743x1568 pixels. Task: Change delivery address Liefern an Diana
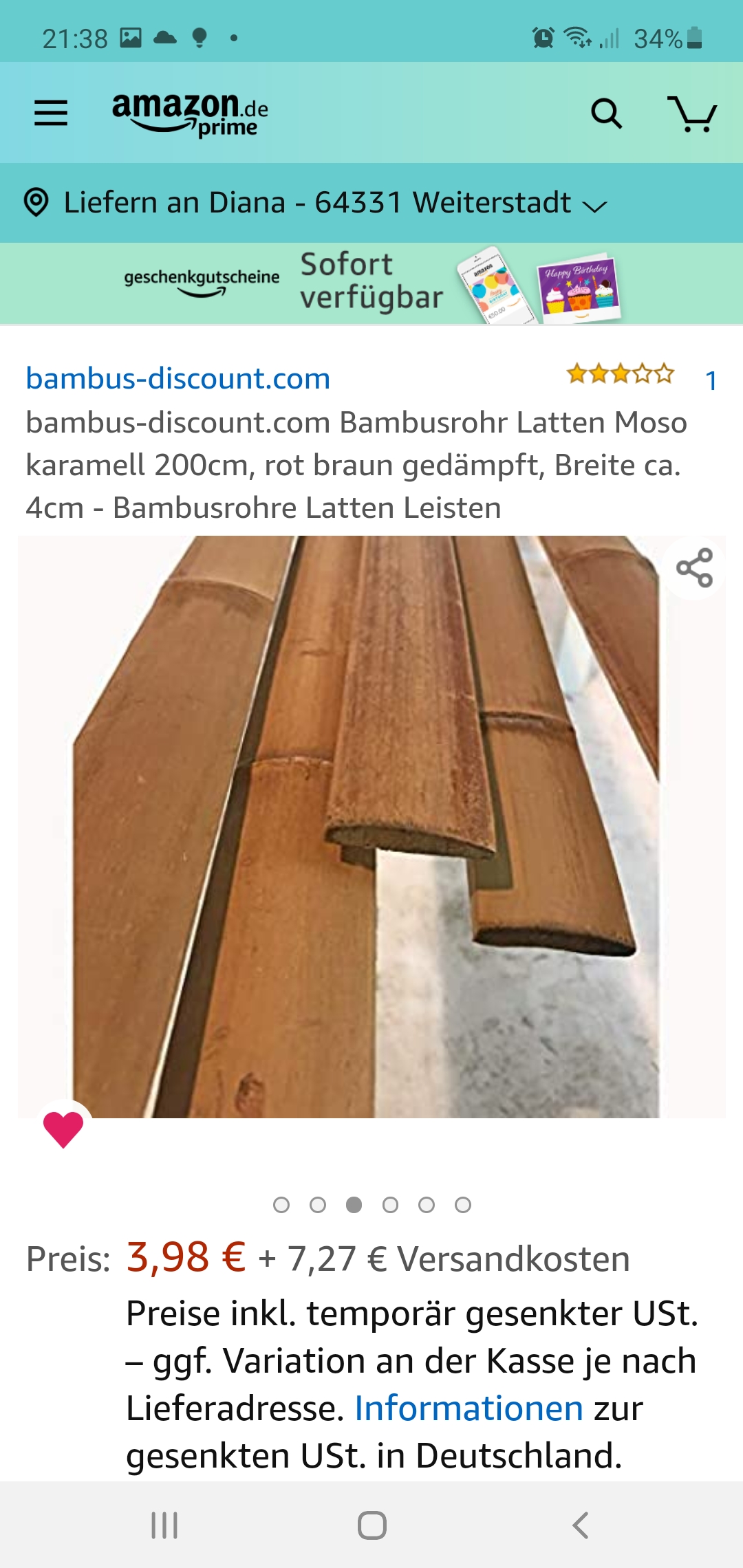coord(315,203)
